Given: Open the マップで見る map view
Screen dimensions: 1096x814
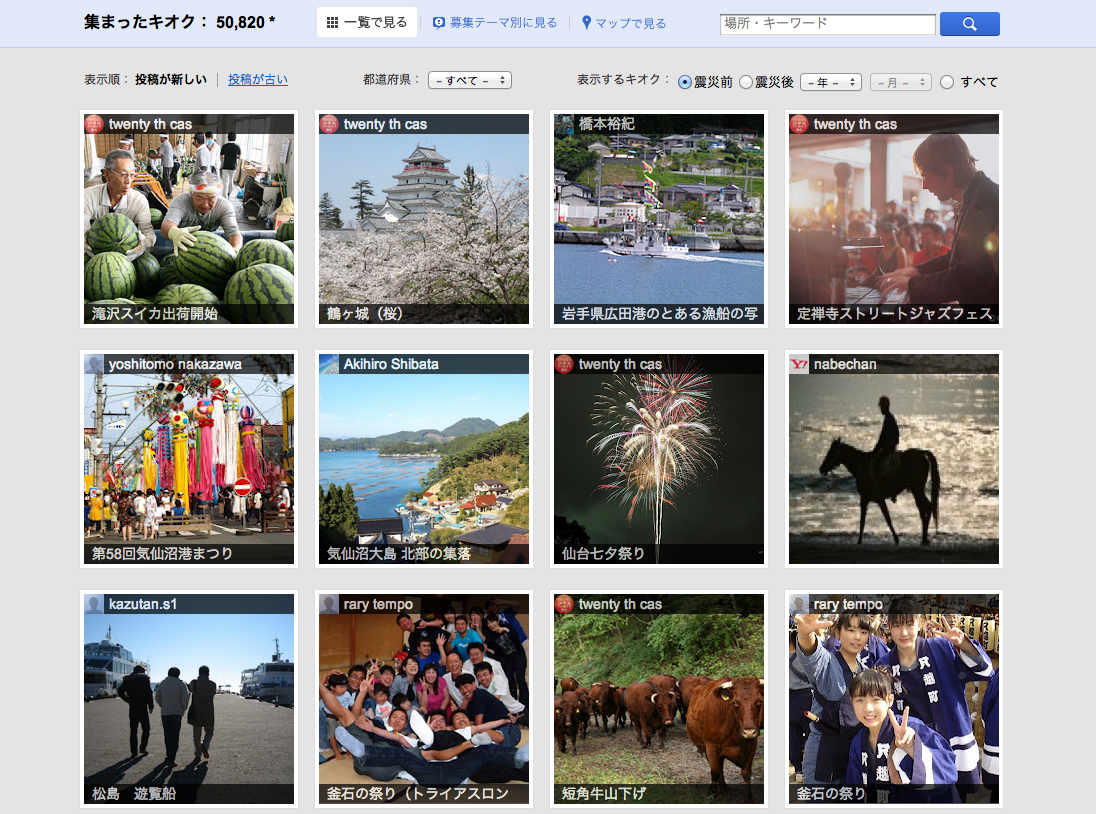Looking at the screenshot, I should 624,23.
